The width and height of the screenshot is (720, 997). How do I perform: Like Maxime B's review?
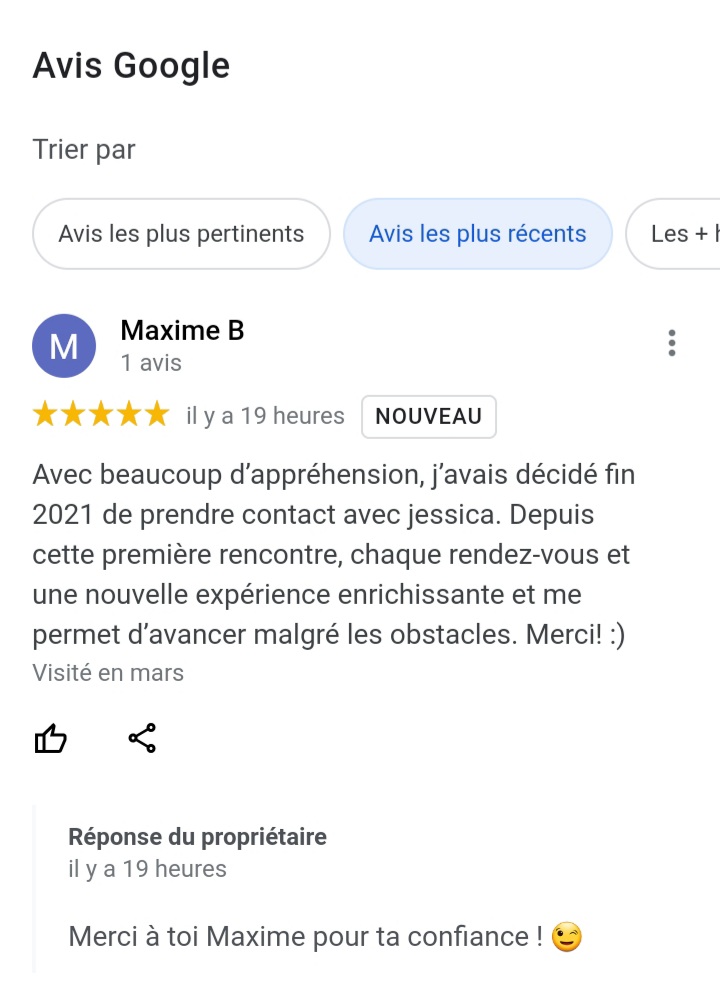click(x=51, y=739)
